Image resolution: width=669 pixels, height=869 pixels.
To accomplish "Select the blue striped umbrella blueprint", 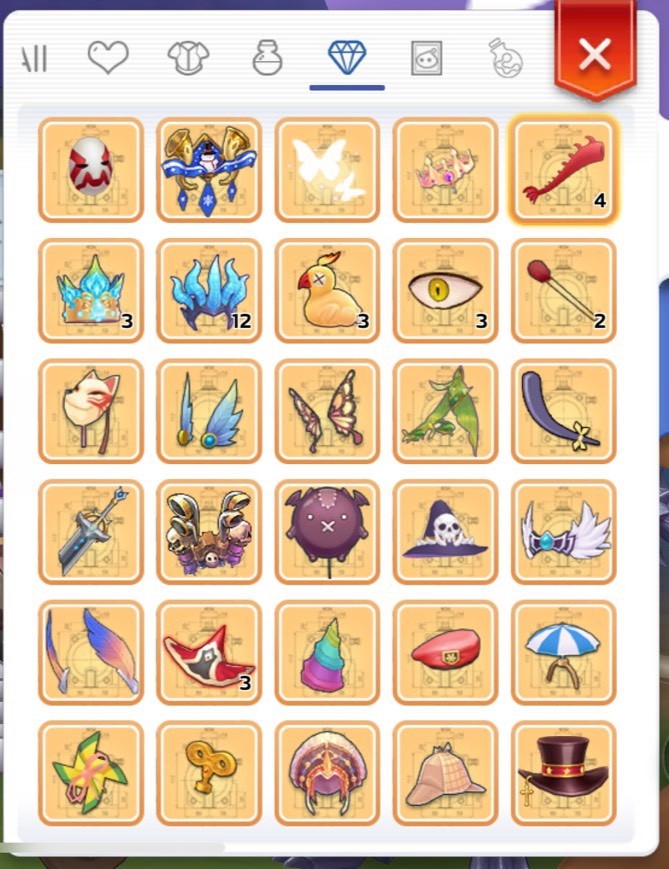I will (x=563, y=652).
